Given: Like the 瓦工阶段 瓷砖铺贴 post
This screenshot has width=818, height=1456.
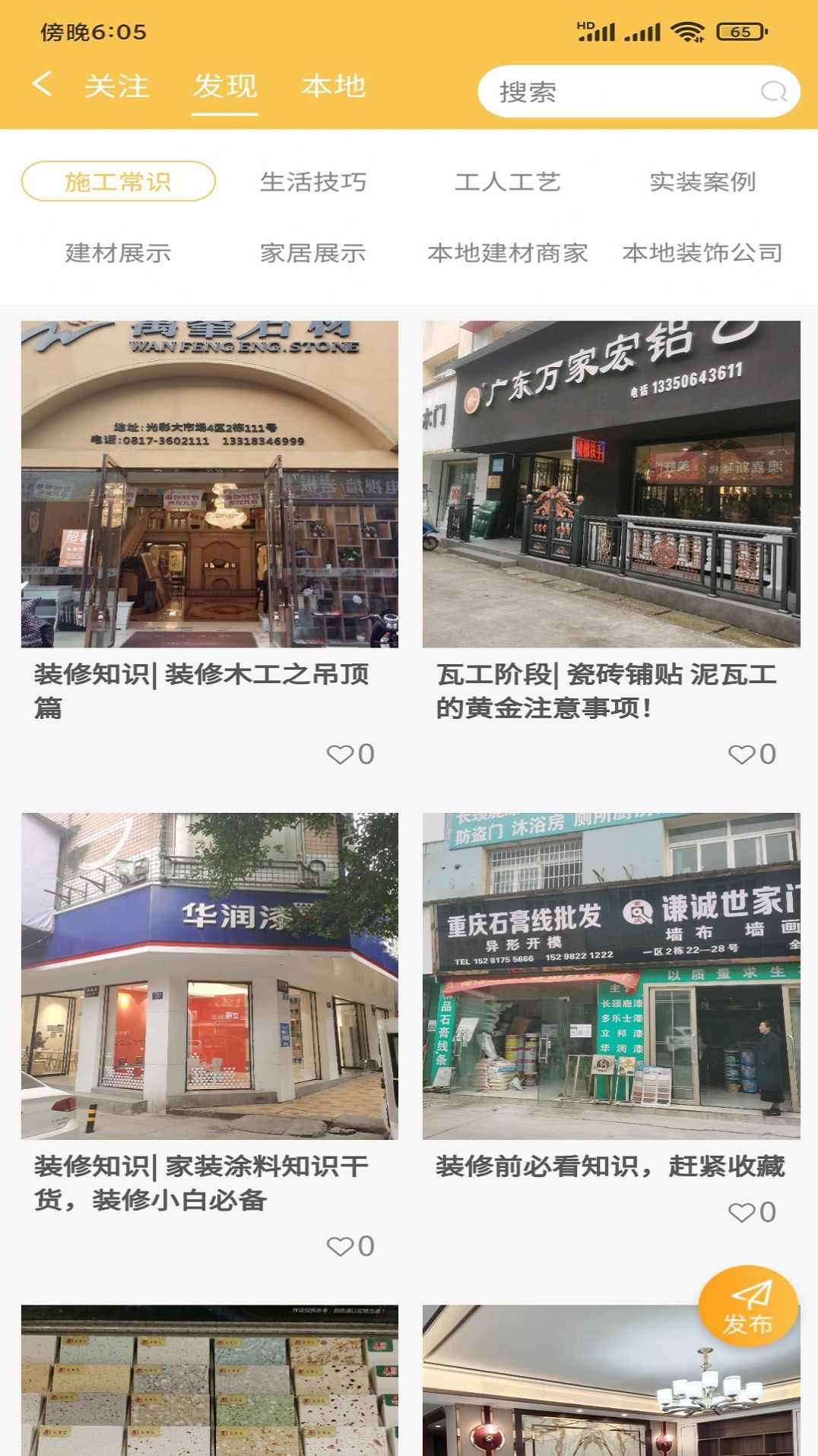Looking at the screenshot, I should (x=752, y=754).
